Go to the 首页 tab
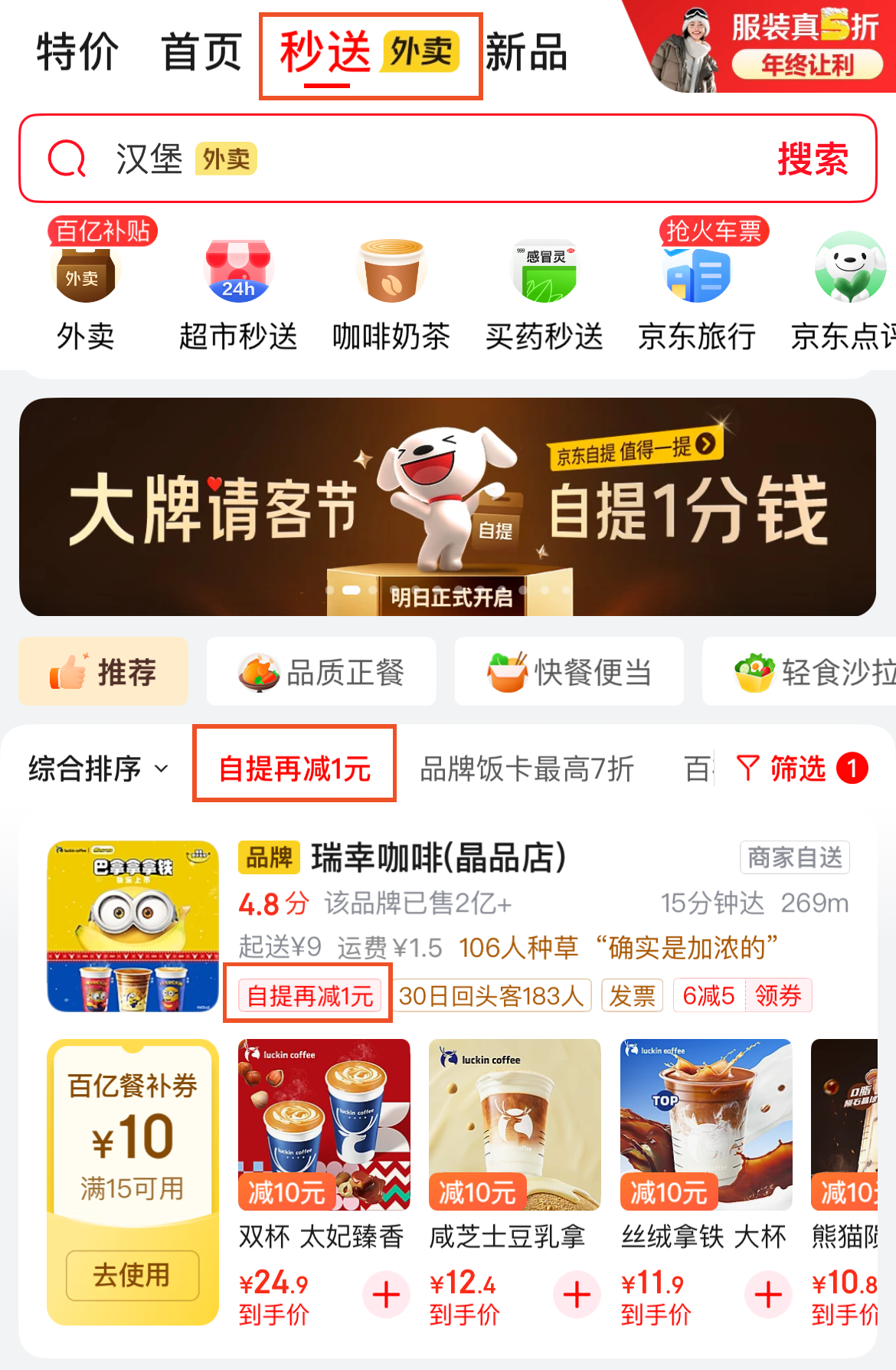Viewport: 896px width, 1370px height. pyautogui.click(x=202, y=52)
